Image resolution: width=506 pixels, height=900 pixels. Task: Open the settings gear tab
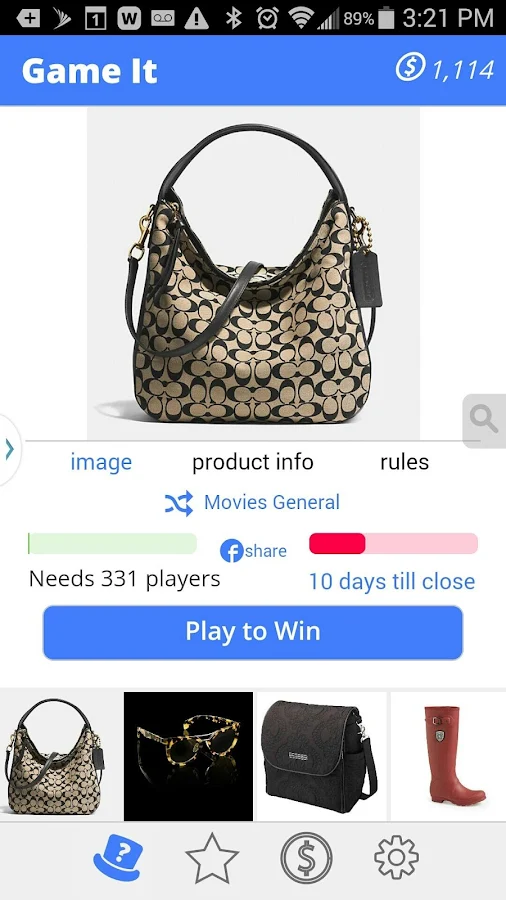pyautogui.click(x=396, y=858)
